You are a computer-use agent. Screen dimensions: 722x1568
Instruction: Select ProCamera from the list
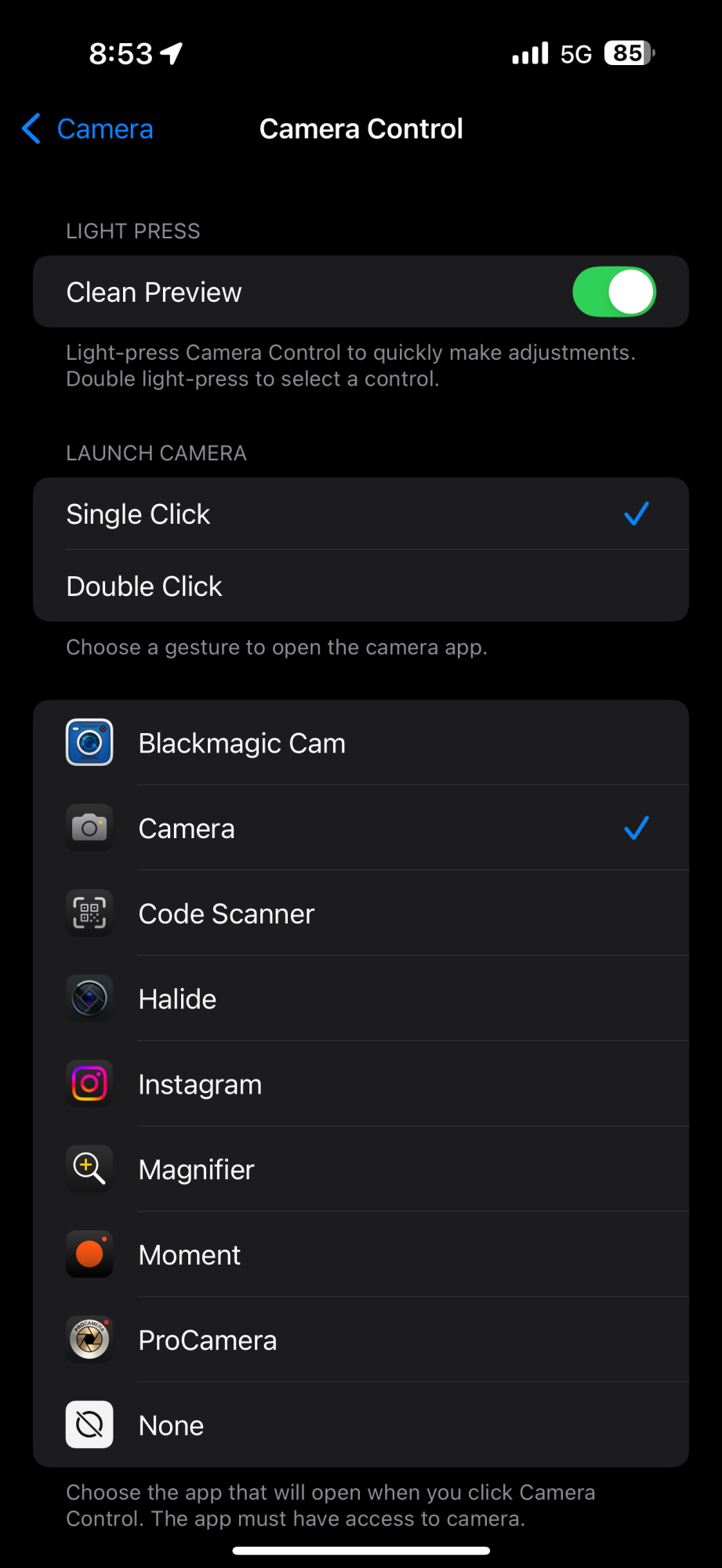point(361,1341)
